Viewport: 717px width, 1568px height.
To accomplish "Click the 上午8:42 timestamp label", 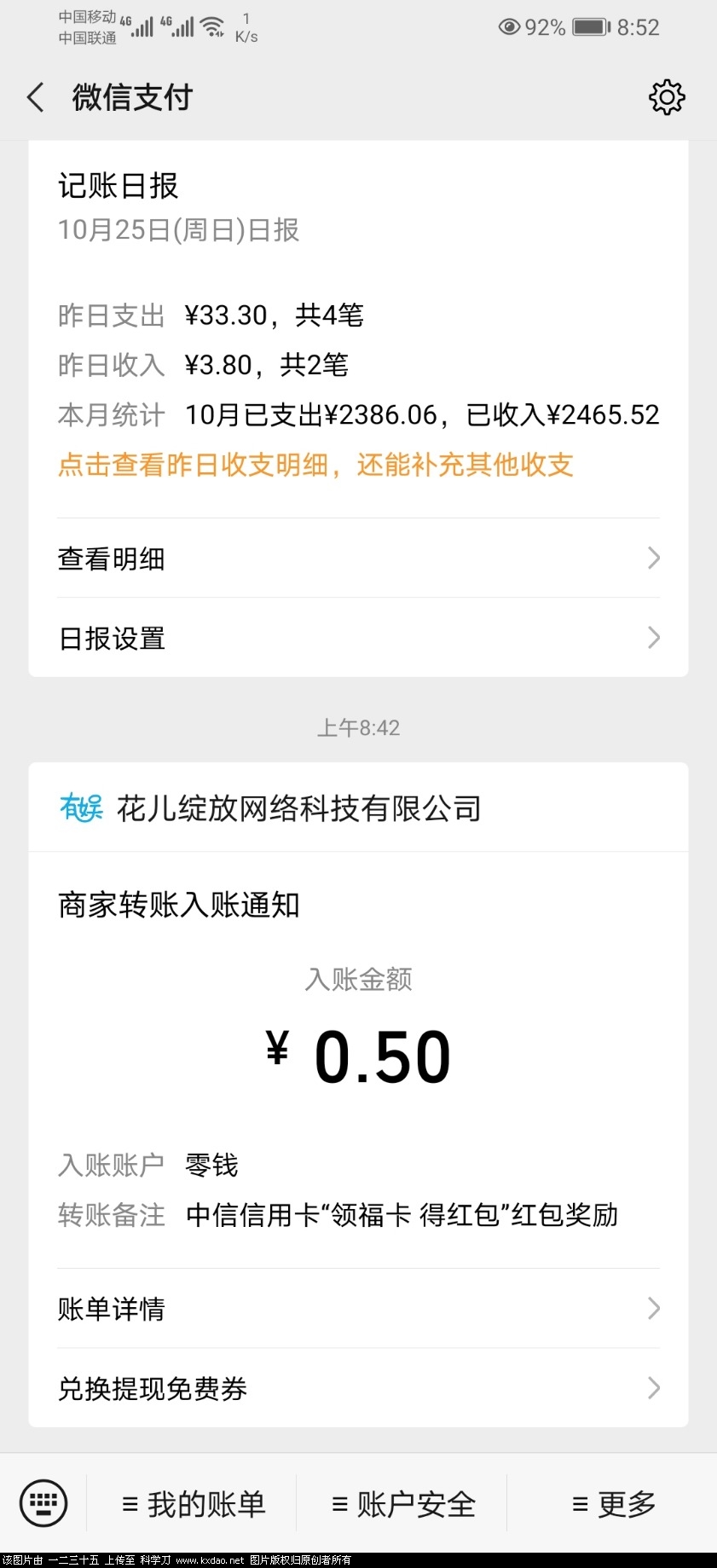I will tap(358, 727).
